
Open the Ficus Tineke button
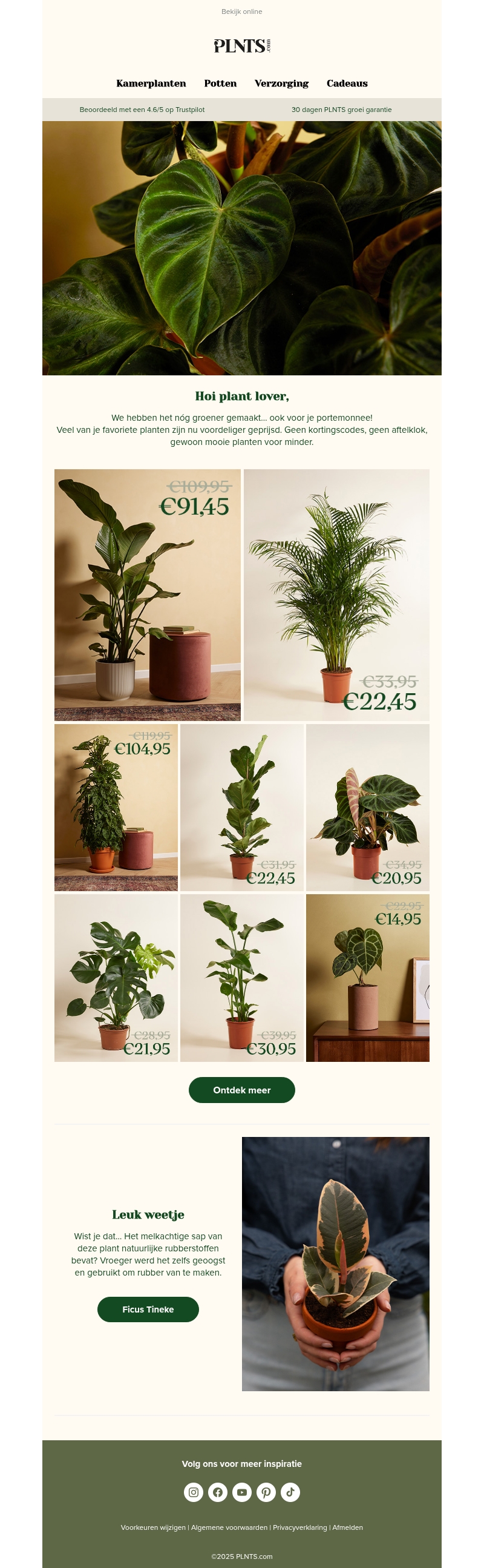click(148, 1309)
